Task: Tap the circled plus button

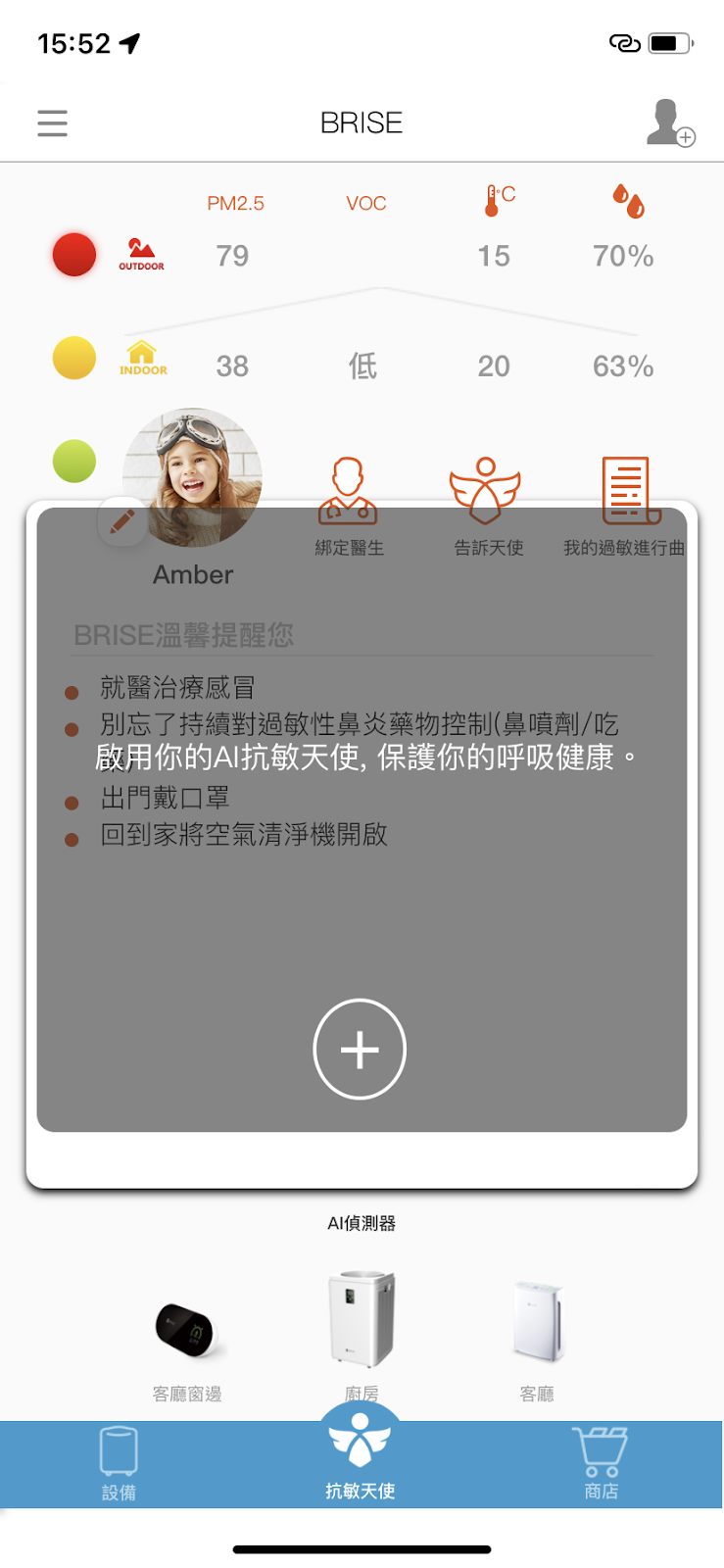Action: click(x=360, y=1049)
